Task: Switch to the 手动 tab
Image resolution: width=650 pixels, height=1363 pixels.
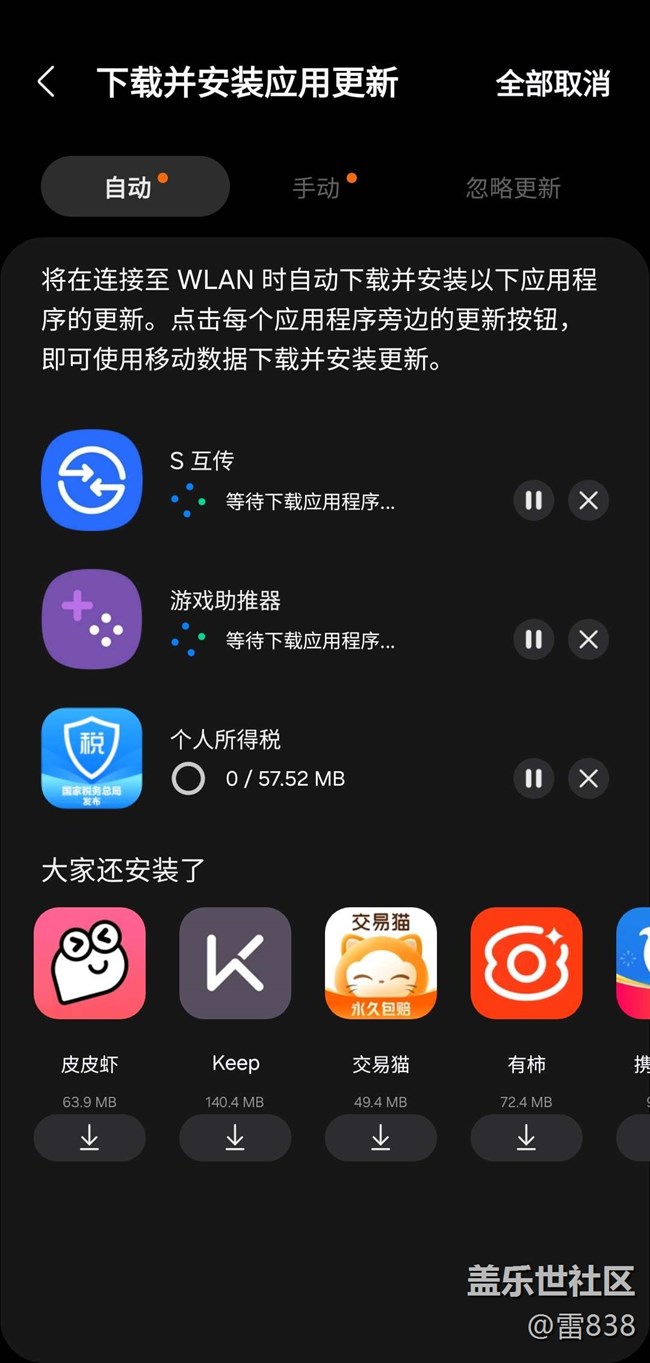Action: tap(316, 187)
